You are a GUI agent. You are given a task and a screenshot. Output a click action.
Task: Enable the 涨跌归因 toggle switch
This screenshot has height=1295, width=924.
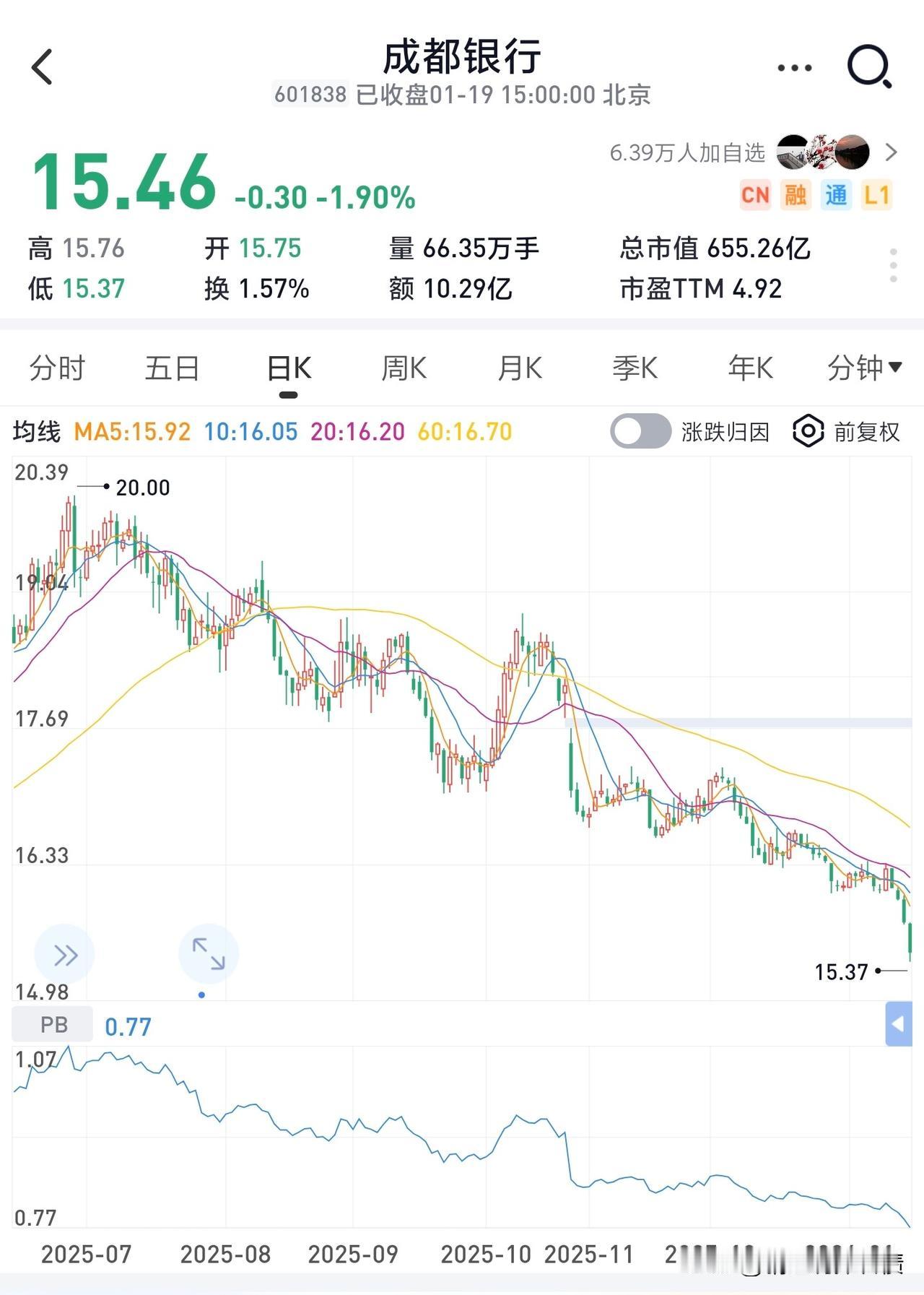(641, 430)
